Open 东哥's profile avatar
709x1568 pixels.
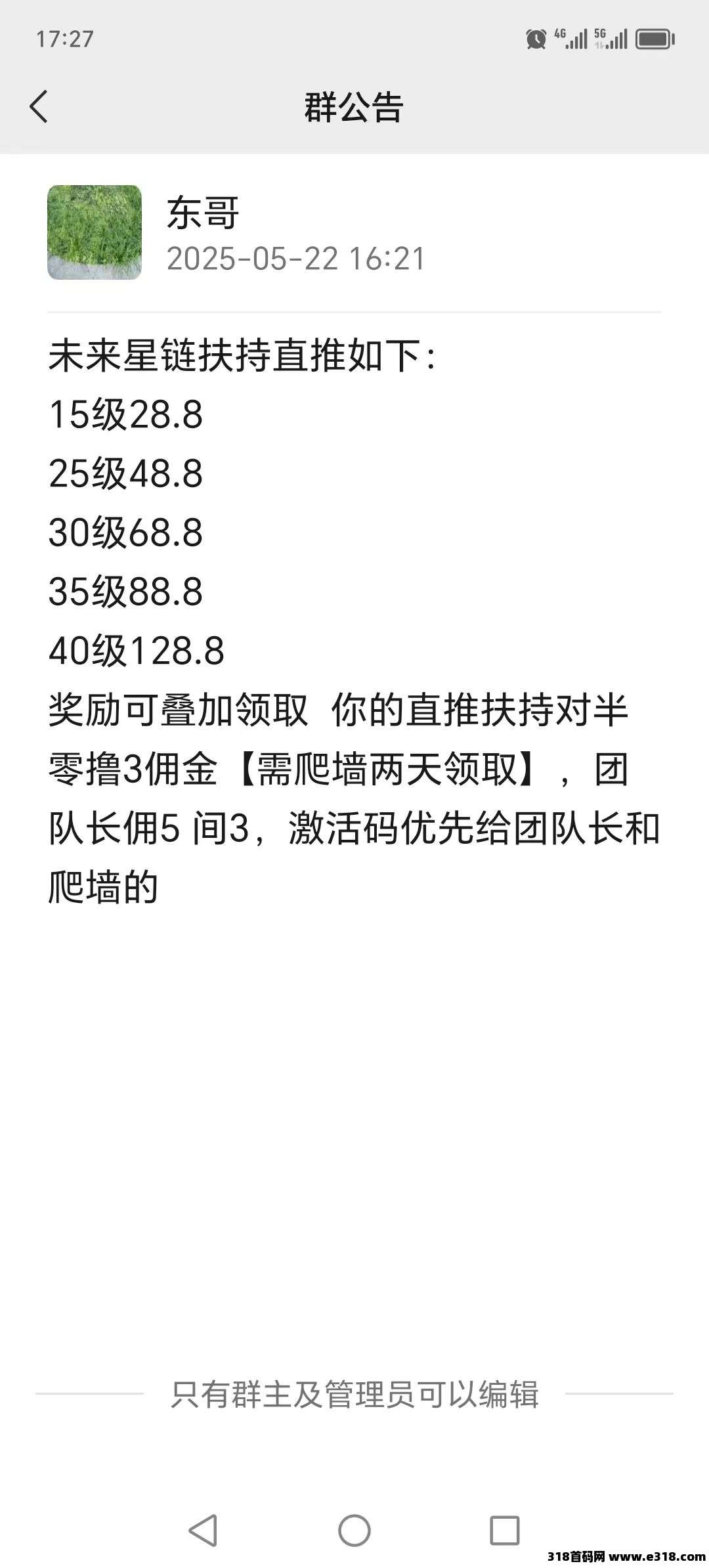click(95, 232)
